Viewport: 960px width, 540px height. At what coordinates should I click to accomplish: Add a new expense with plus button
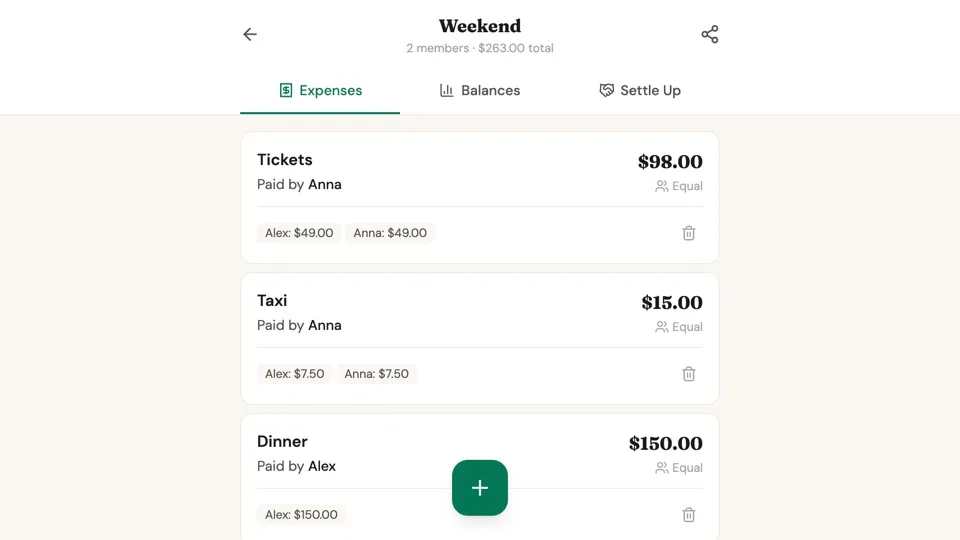pos(480,488)
